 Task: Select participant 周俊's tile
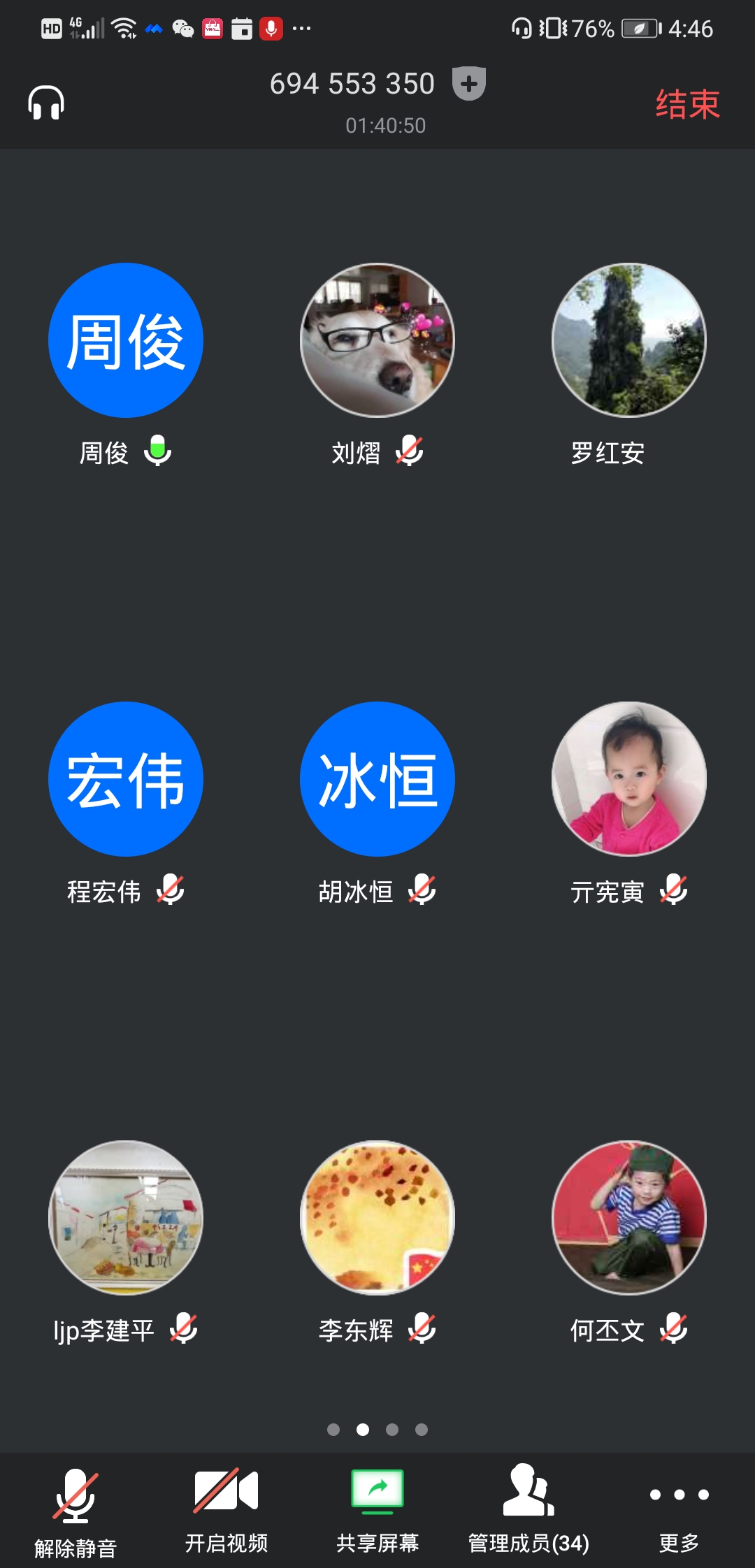126,340
